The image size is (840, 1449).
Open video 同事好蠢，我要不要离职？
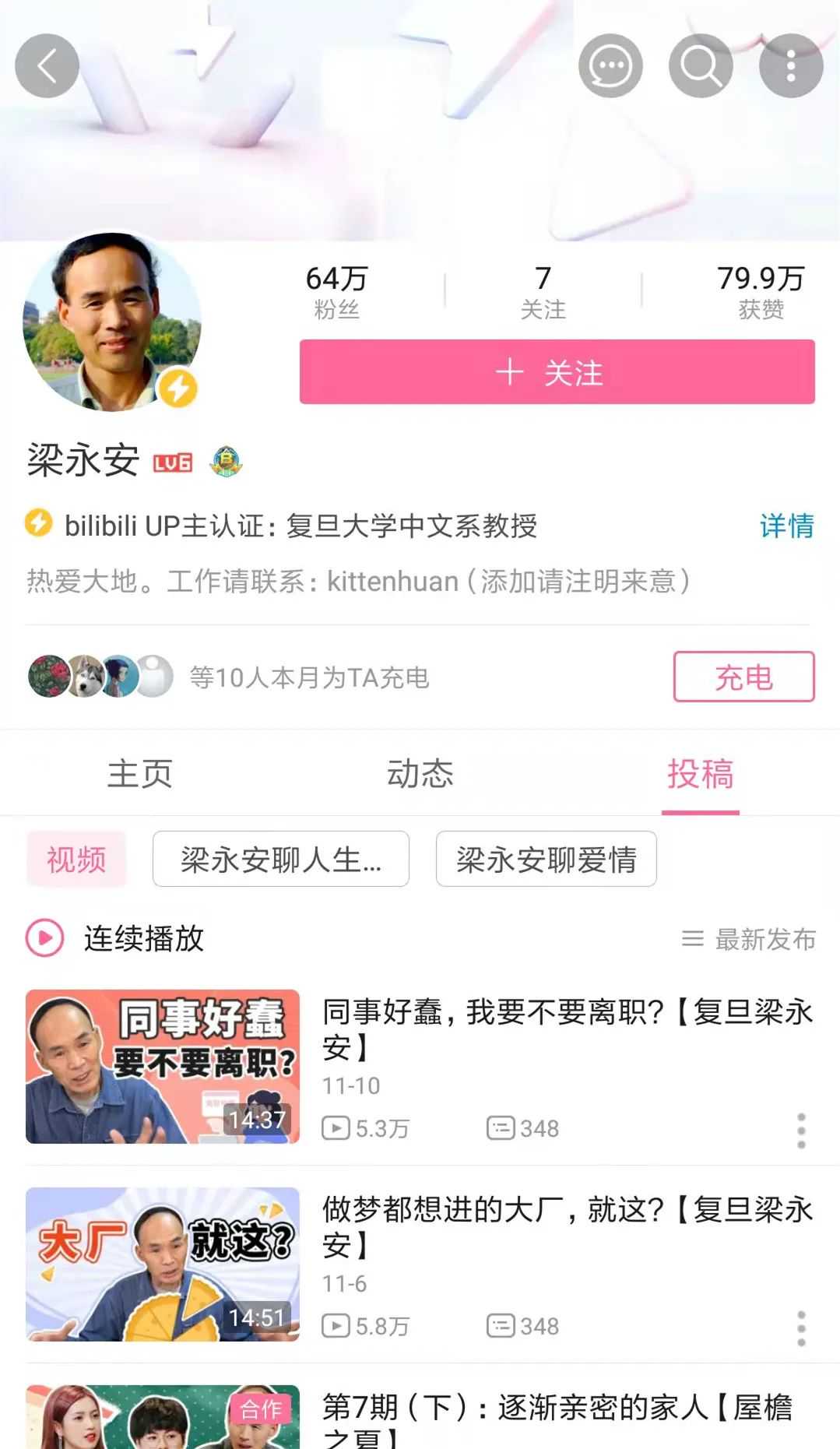[567, 1028]
